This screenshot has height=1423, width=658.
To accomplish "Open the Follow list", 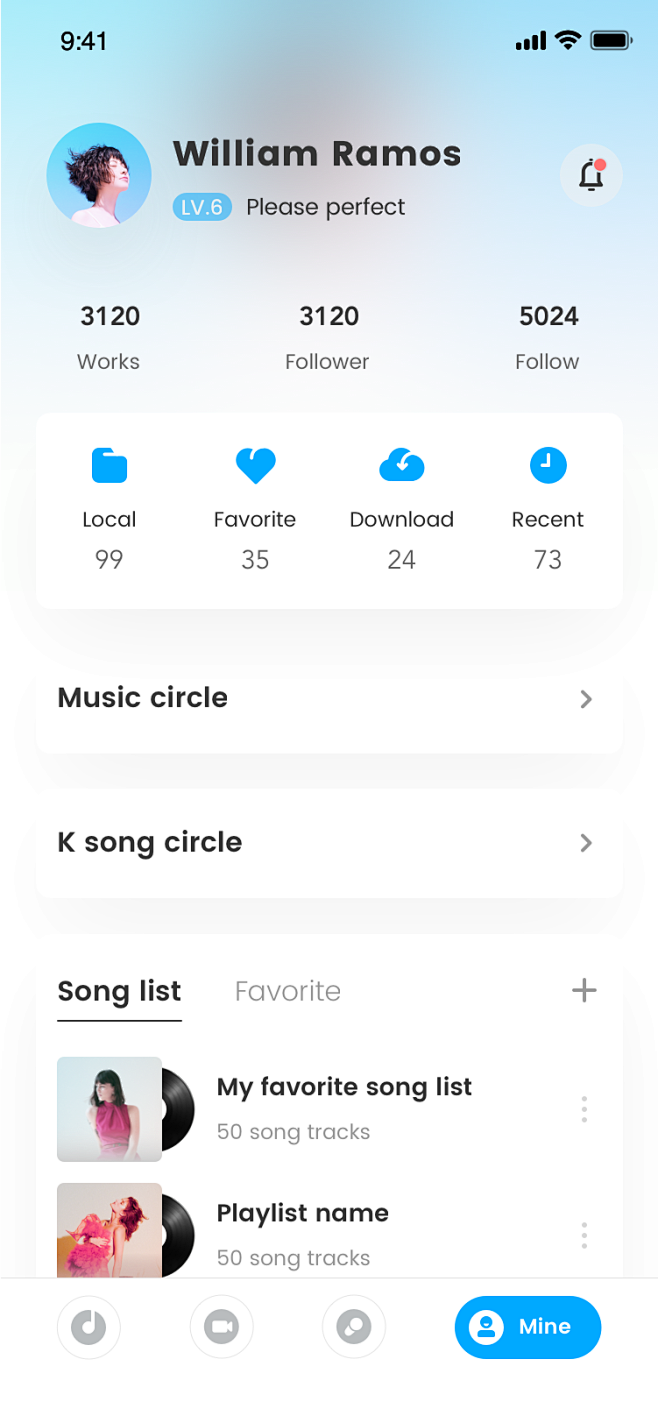I will 548,339.
